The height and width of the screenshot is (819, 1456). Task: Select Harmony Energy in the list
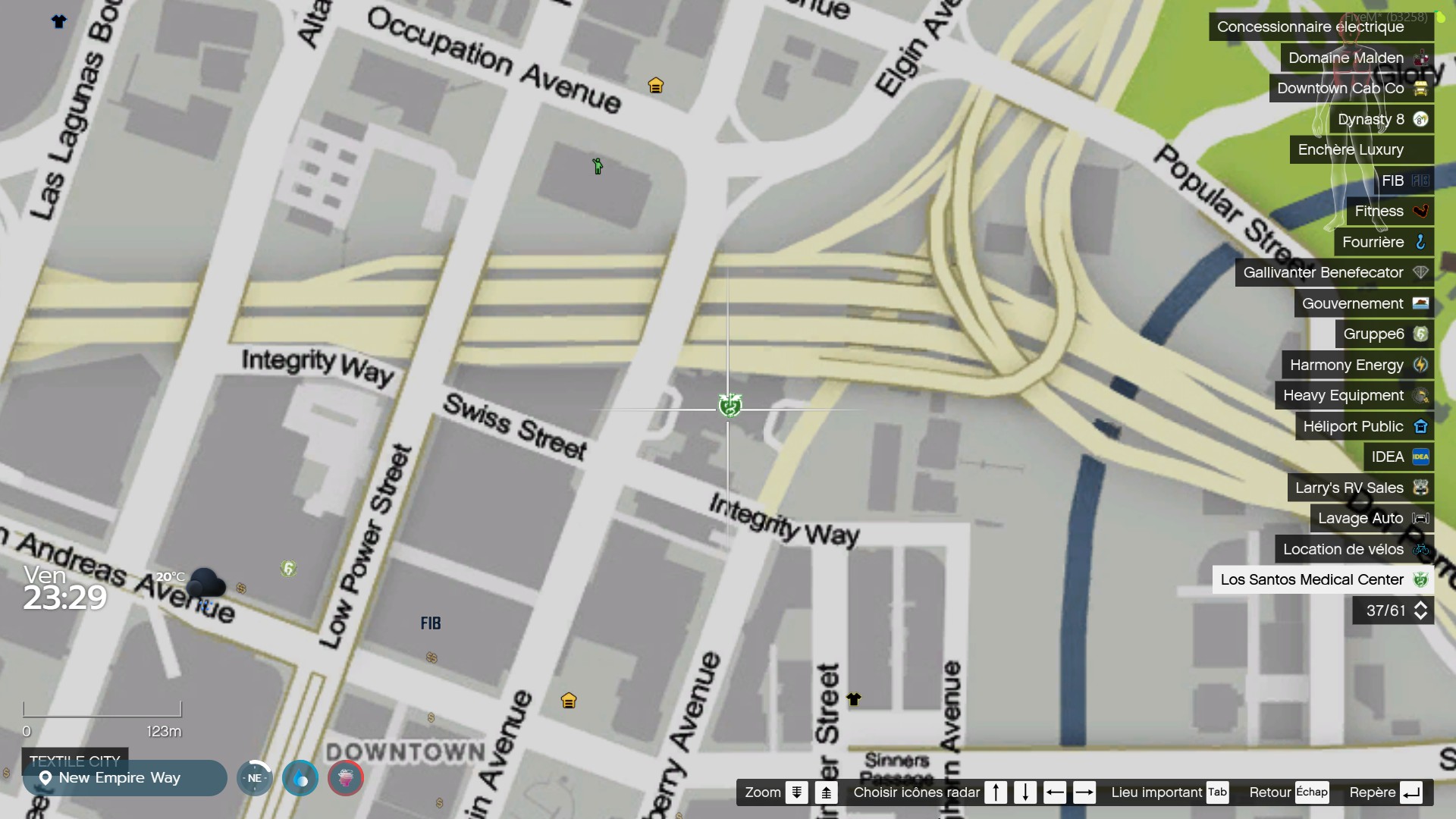(x=1357, y=365)
